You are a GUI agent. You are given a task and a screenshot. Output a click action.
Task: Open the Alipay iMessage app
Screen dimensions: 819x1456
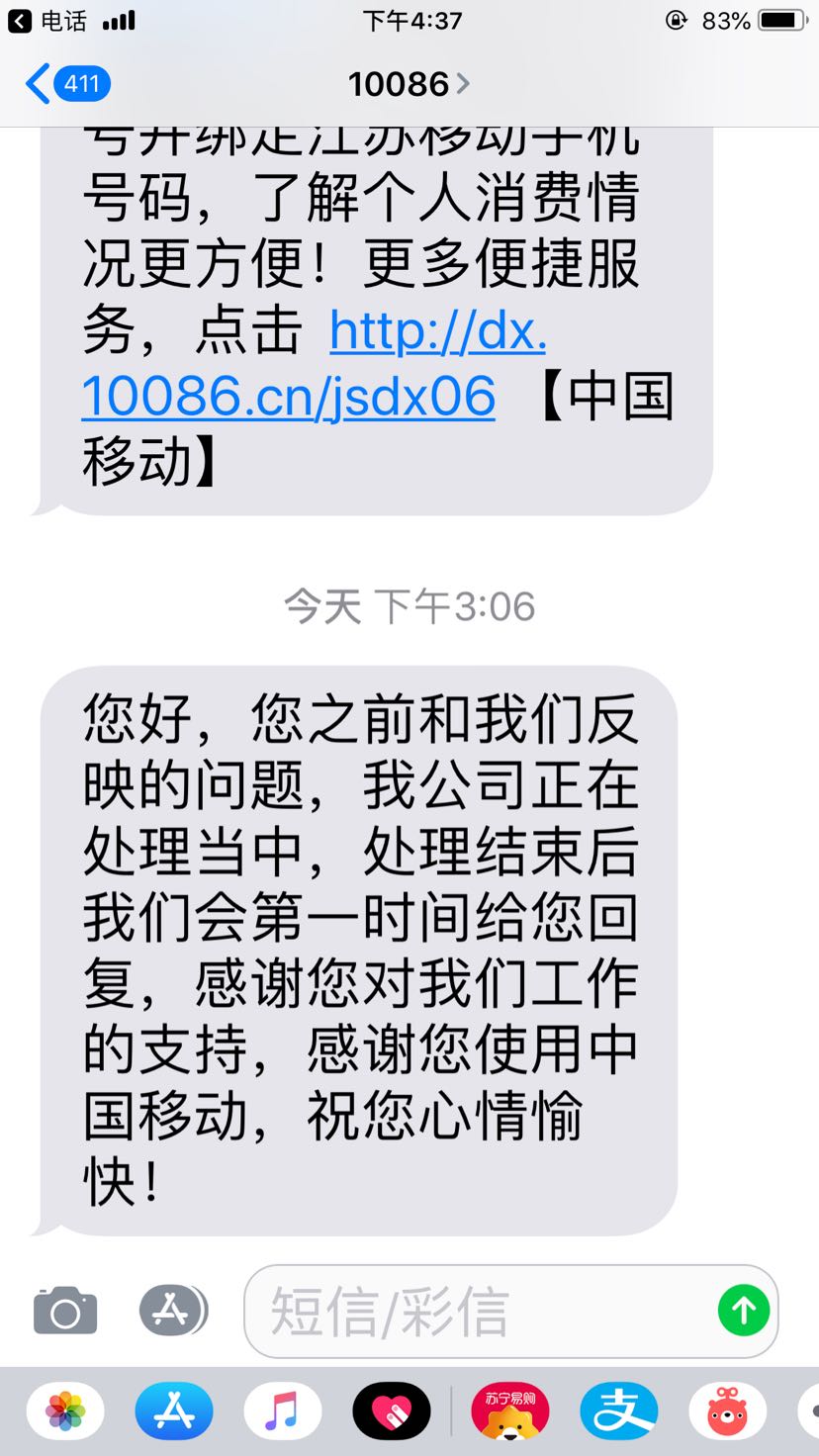coord(619,1410)
